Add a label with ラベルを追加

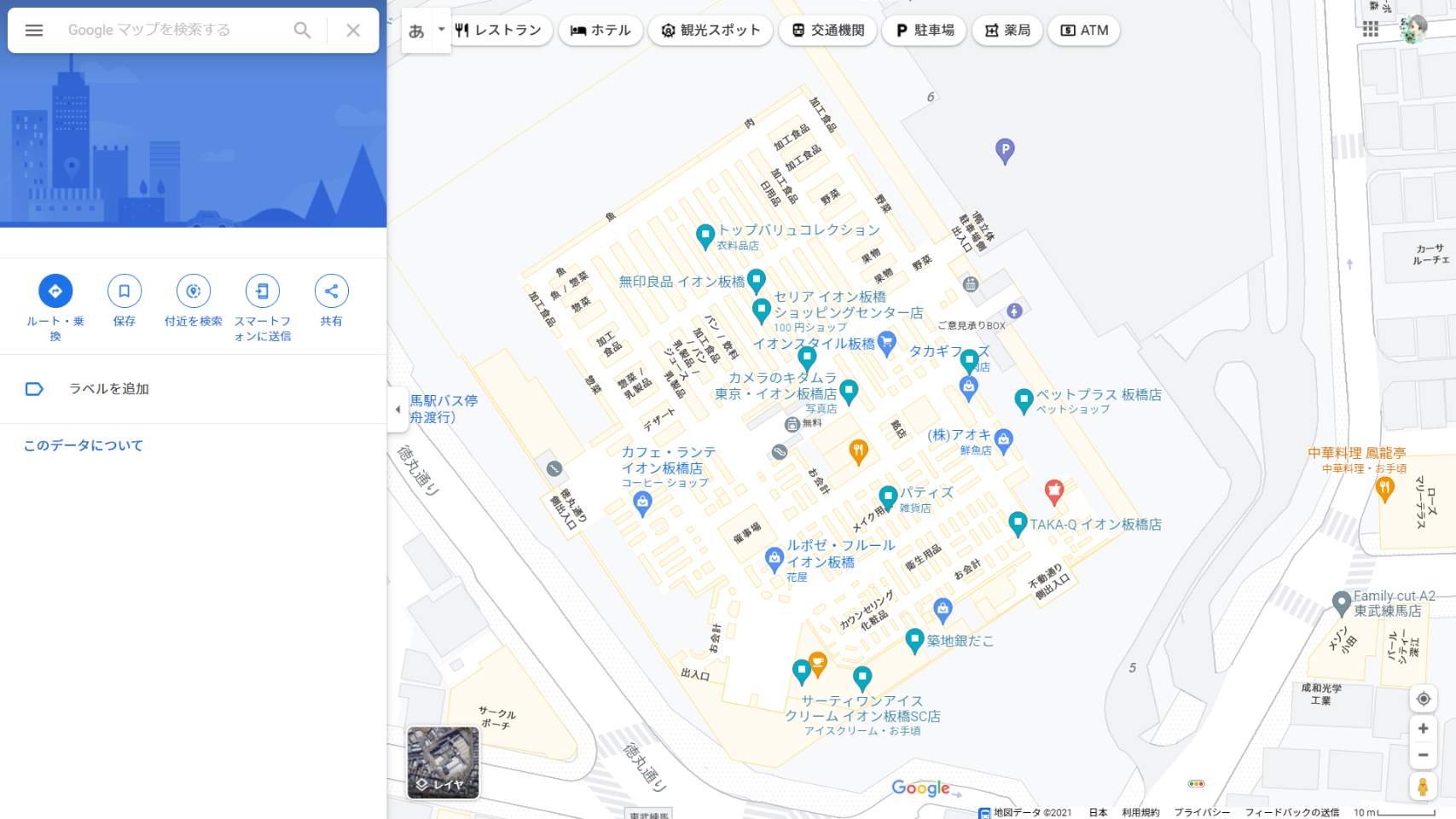[x=108, y=389]
